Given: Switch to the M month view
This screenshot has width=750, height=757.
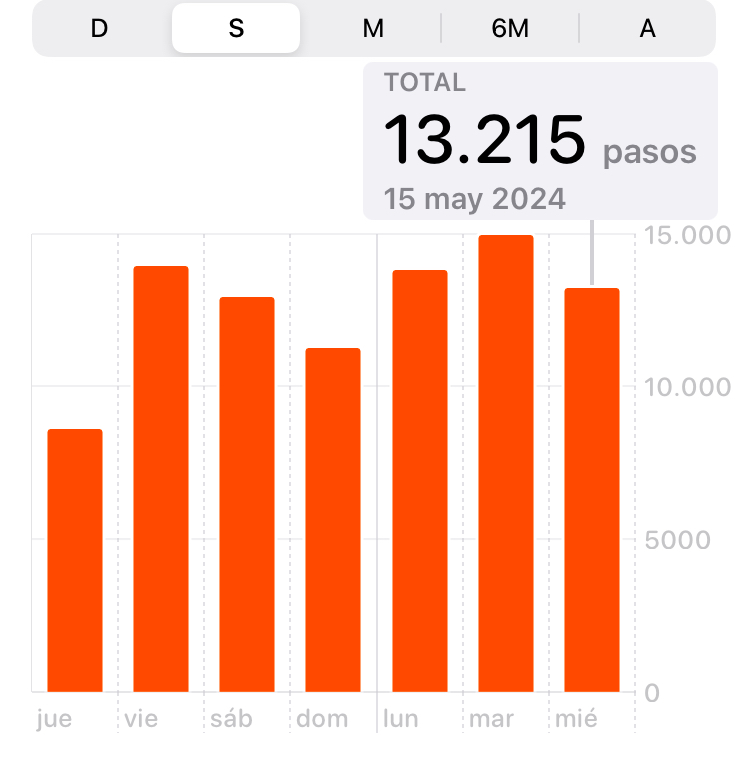Looking at the screenshot, I should [x=373, y=28].
